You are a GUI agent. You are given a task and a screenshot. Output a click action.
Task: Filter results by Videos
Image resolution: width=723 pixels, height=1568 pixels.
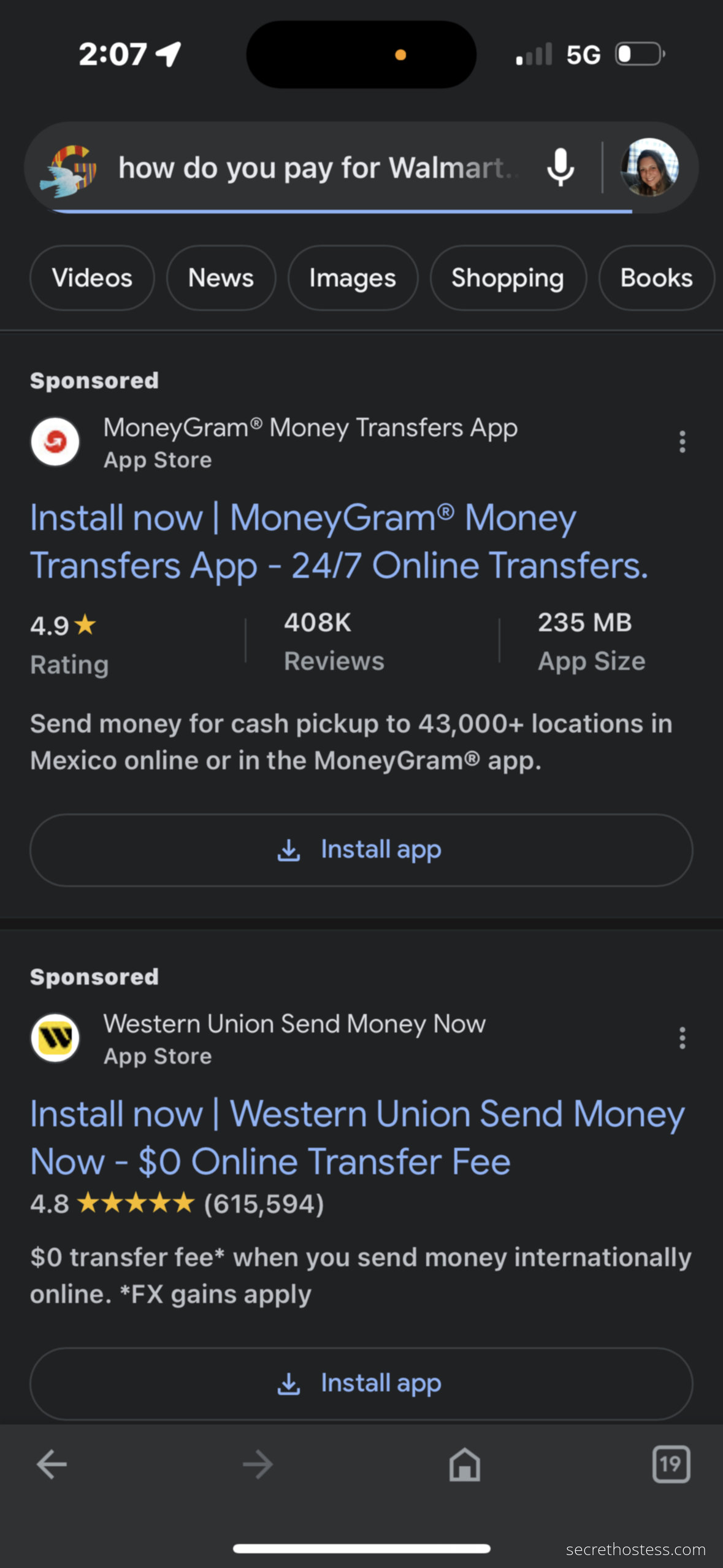point(92,278)
